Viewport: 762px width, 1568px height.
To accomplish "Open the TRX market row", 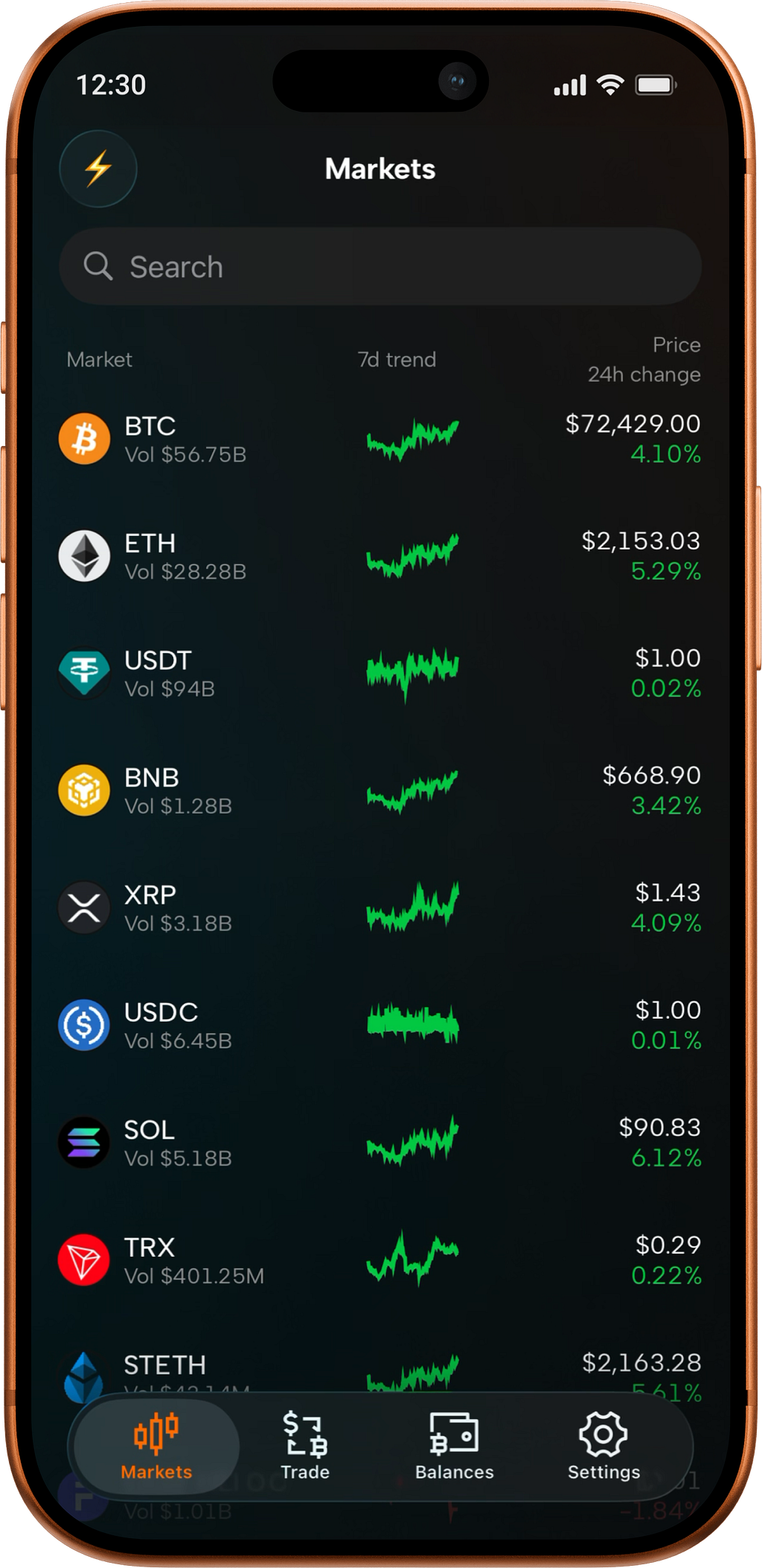I will [x=380, y=1260].
